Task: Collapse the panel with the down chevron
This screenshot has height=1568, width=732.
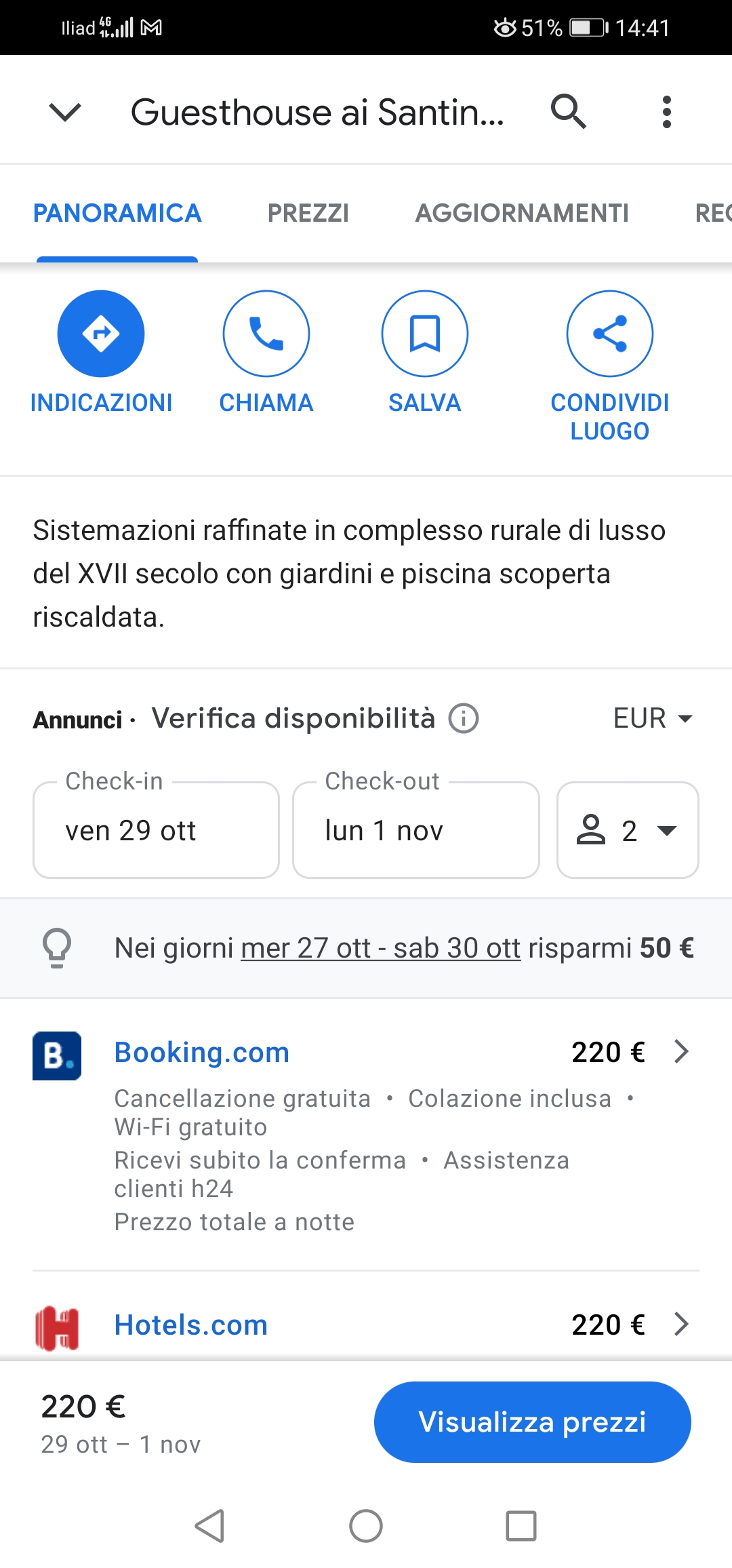Action: [66, 112]
